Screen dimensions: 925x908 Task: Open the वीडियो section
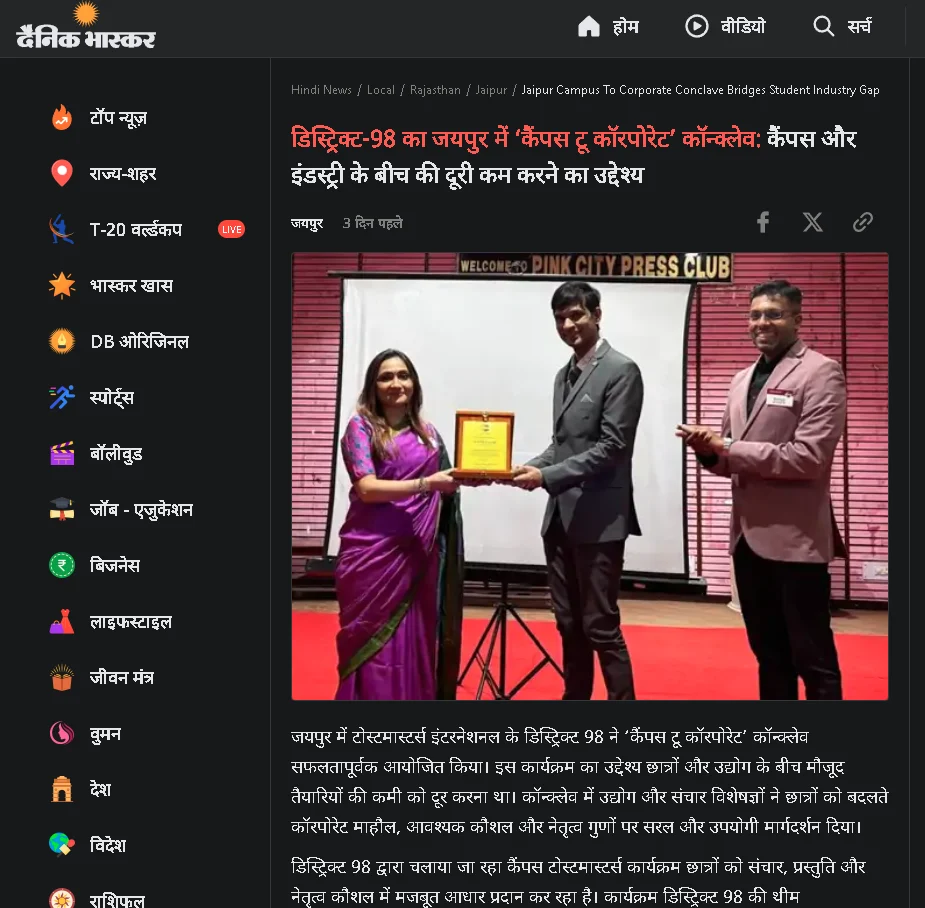(x=725, y=27)
